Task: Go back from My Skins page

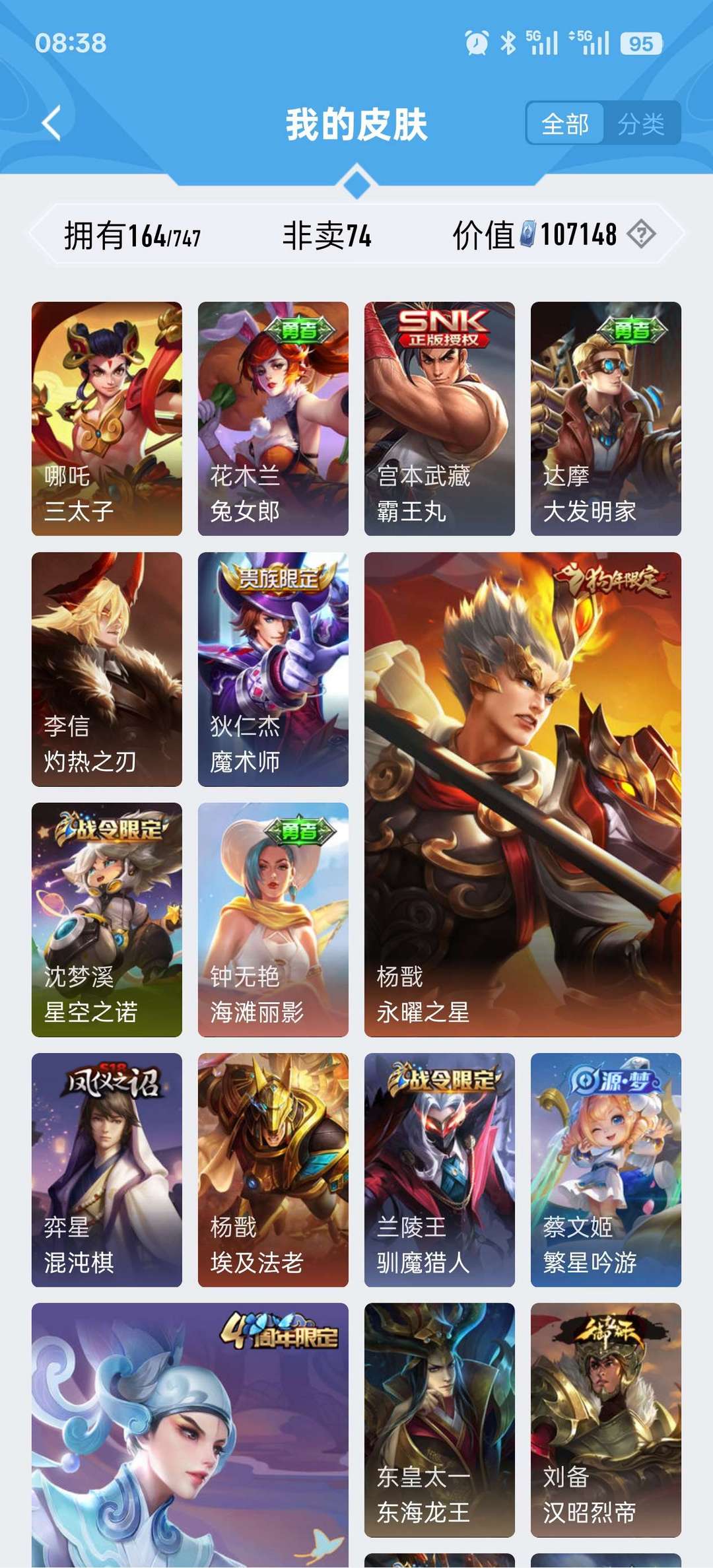Action: point(51,123)
